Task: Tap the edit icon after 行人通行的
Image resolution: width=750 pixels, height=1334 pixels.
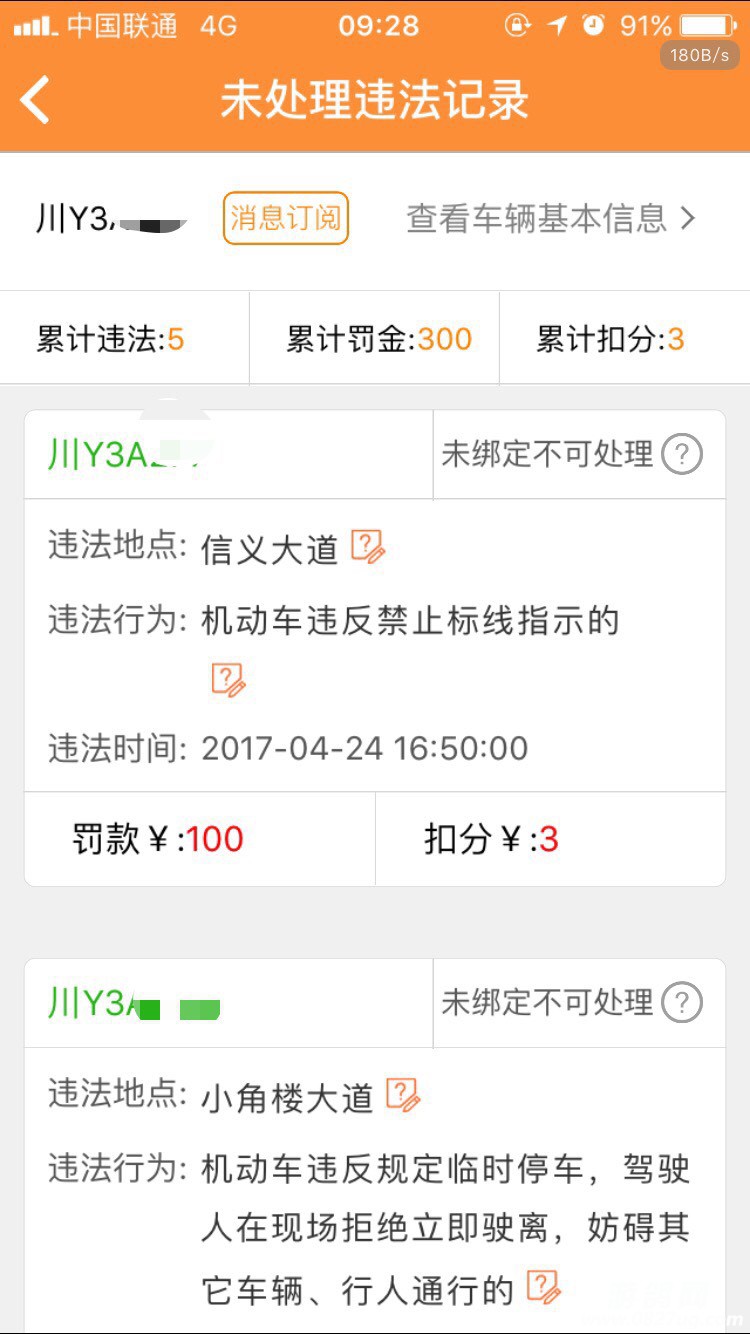Action: (x=543, y=1287)
